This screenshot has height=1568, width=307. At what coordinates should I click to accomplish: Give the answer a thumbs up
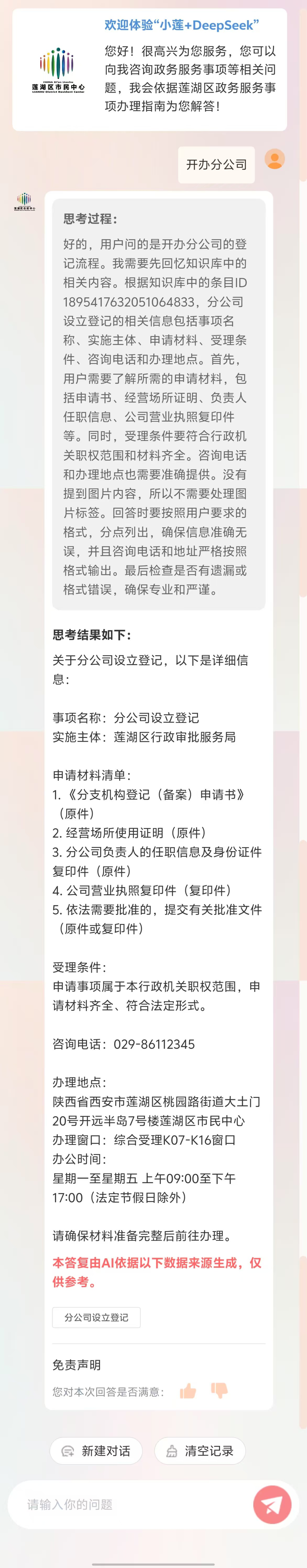tap(188, 1391)
